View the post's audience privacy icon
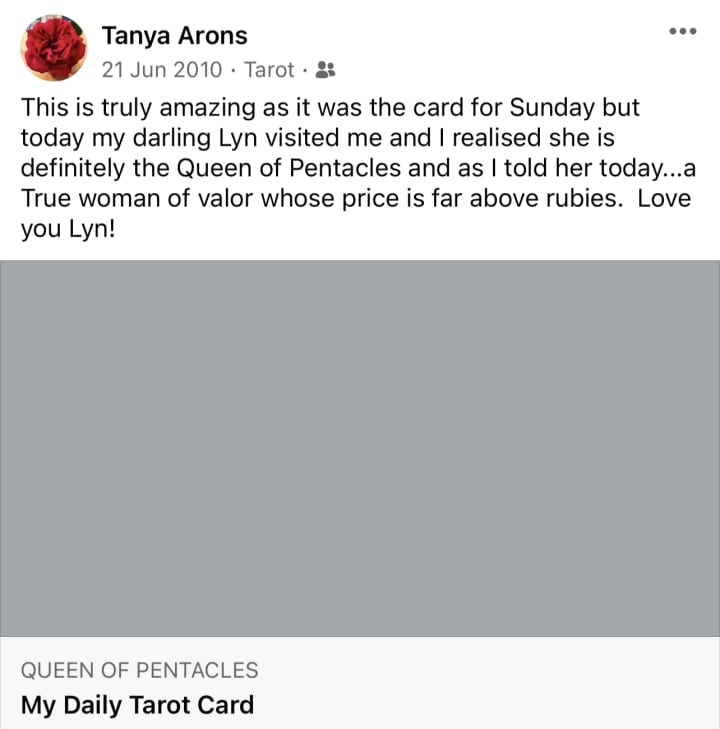 [325, 70]
